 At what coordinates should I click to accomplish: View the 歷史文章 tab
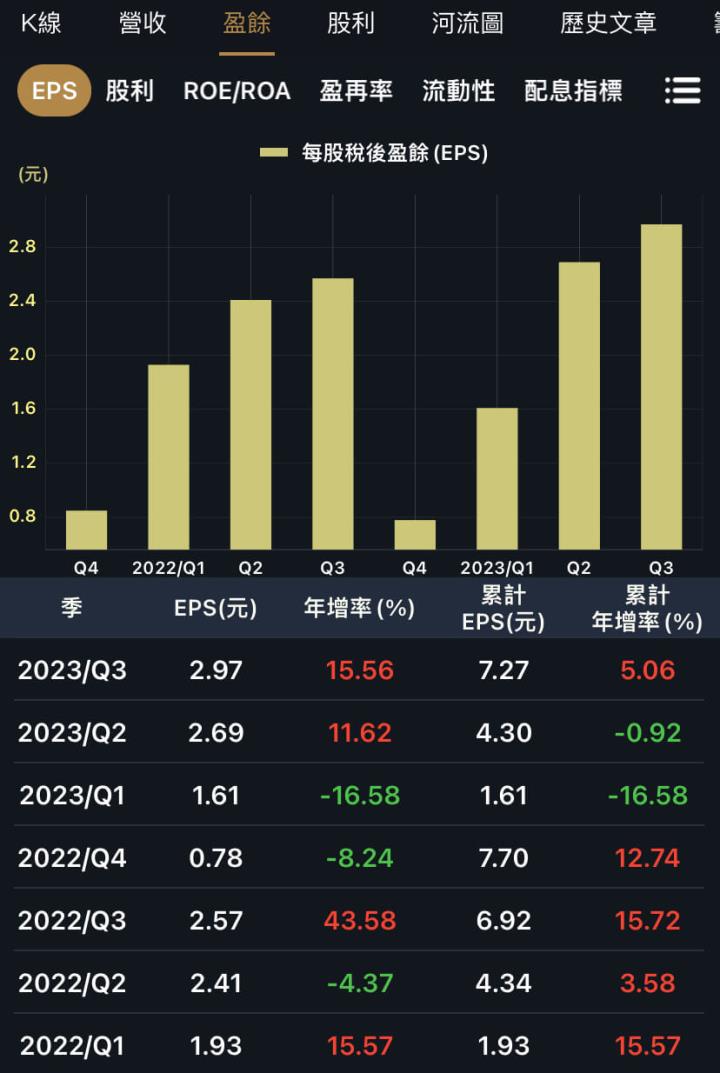click(x=607, y=23)
